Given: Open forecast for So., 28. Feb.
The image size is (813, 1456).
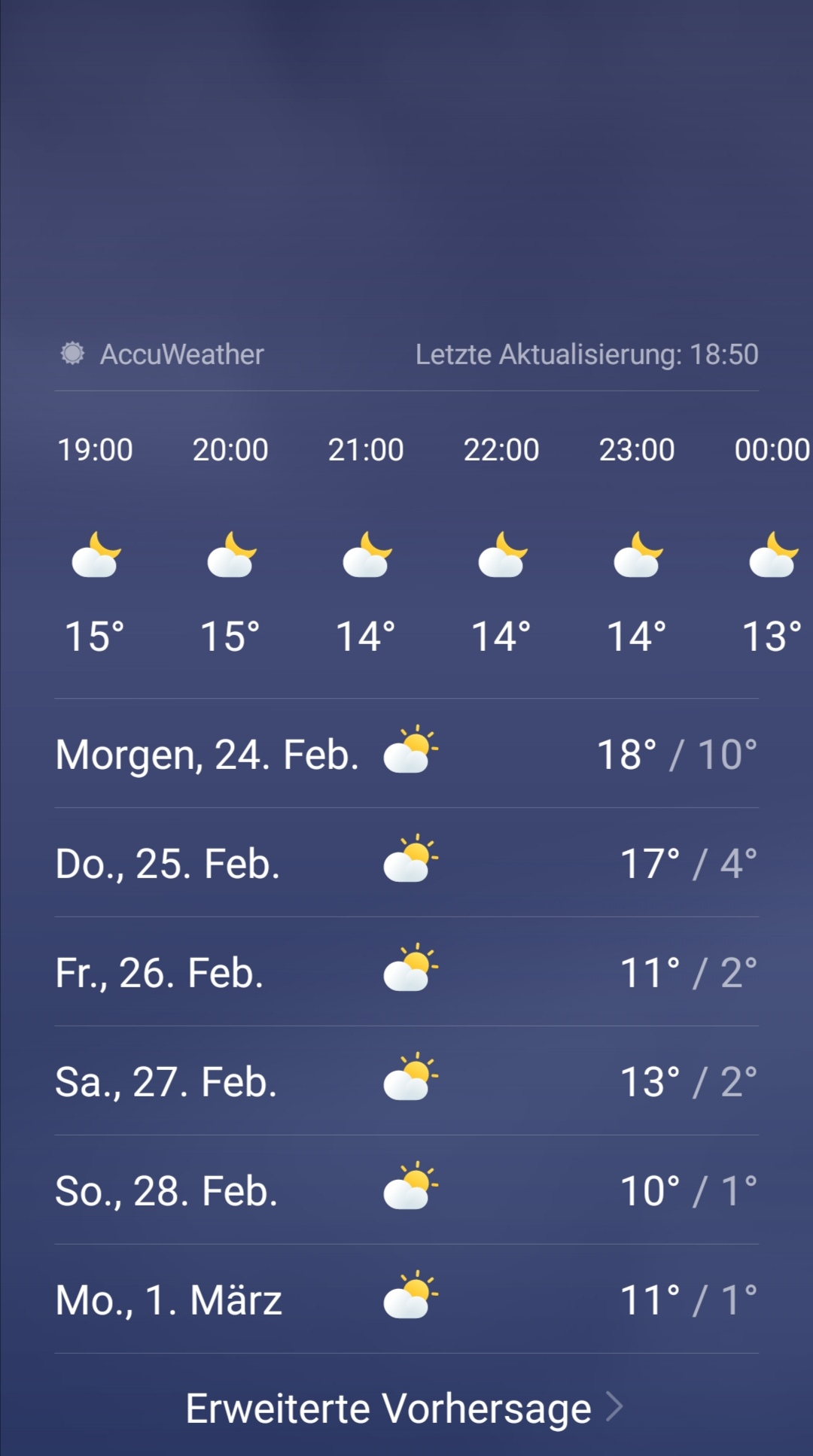Looking at the screenshot, I should pyautogui.click(x=405, y=1190).
